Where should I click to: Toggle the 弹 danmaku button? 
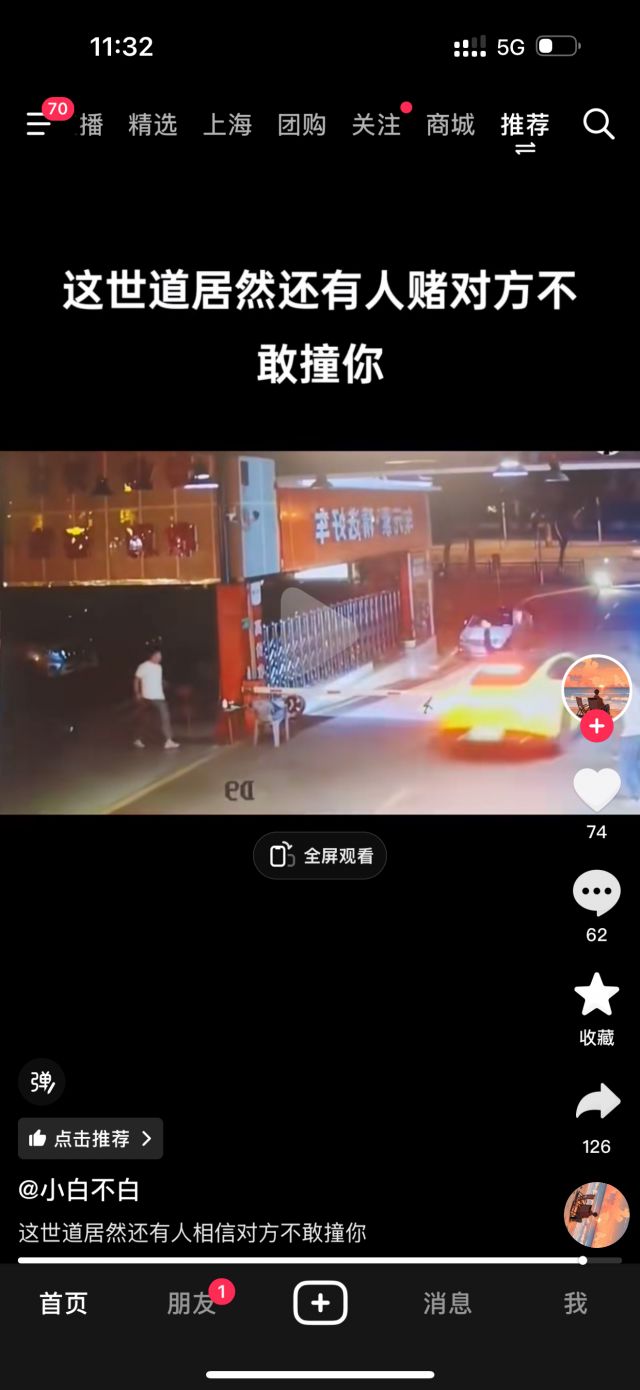41,1082
